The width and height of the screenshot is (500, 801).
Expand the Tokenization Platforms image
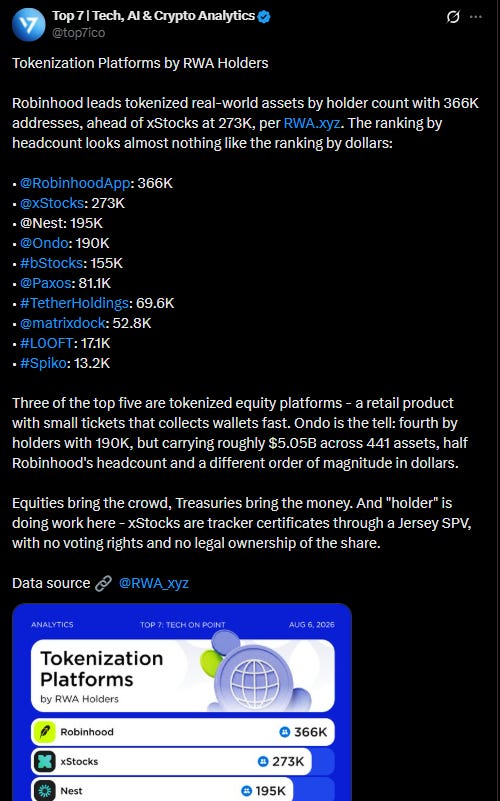coord(182,702)
